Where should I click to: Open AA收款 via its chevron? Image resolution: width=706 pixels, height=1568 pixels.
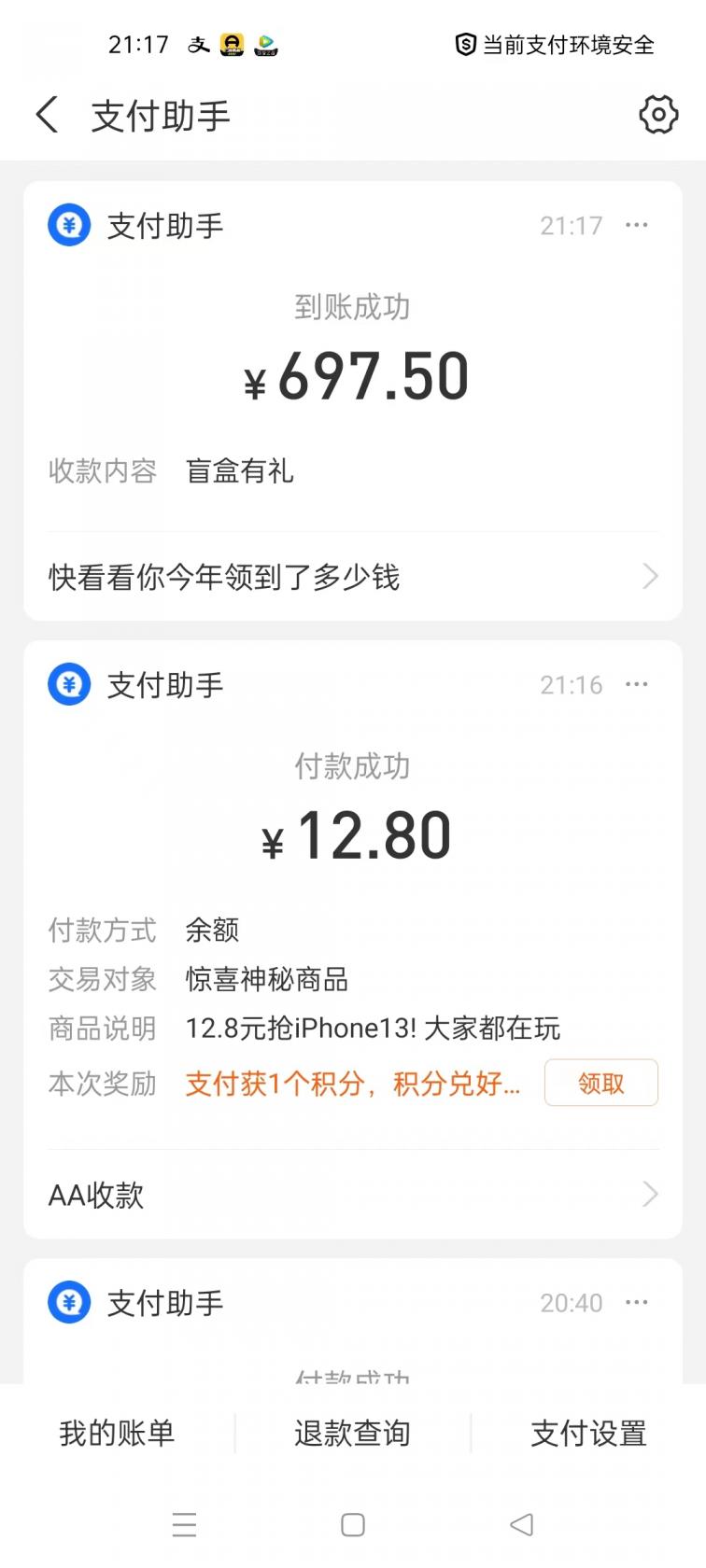coord(651,1193)
